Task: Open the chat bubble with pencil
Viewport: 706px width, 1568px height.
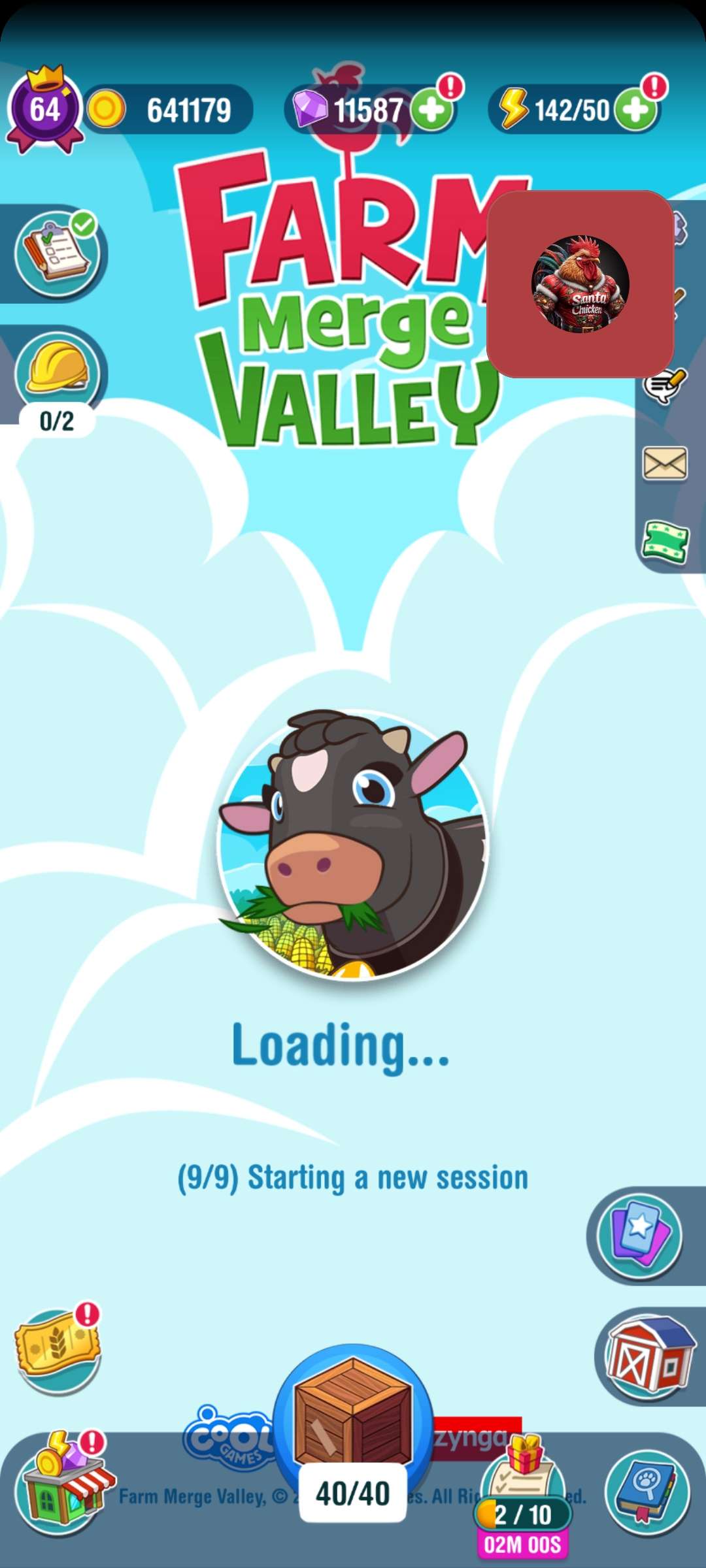Action: (x=665, y=385)
